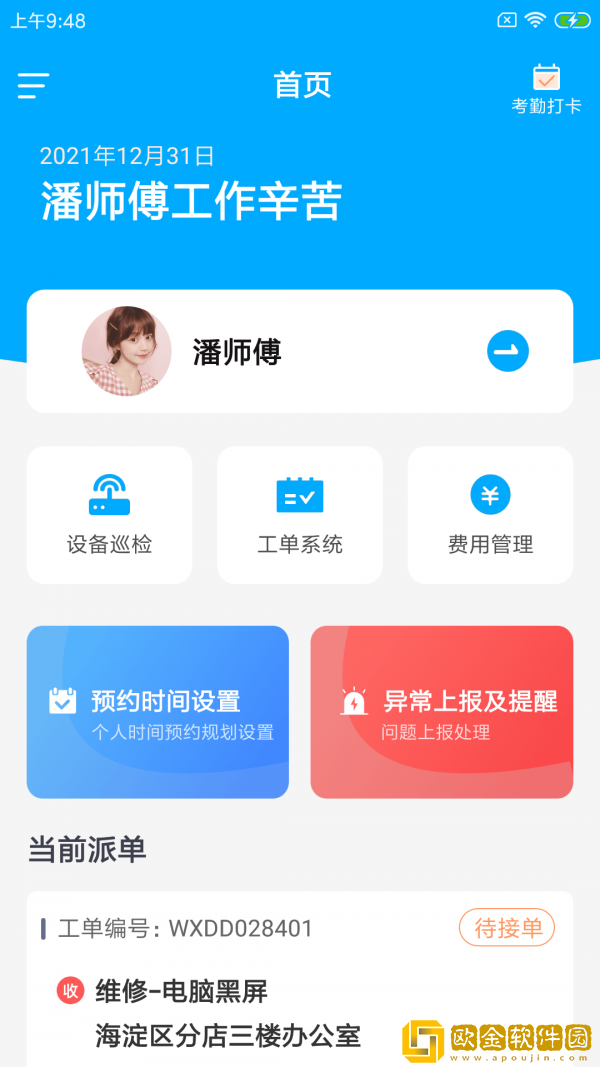Screen dimensions: 600x1067
Task: Open 设备巡检 equipment inspection
Action: pyautogui.click(x=109, y=515)
